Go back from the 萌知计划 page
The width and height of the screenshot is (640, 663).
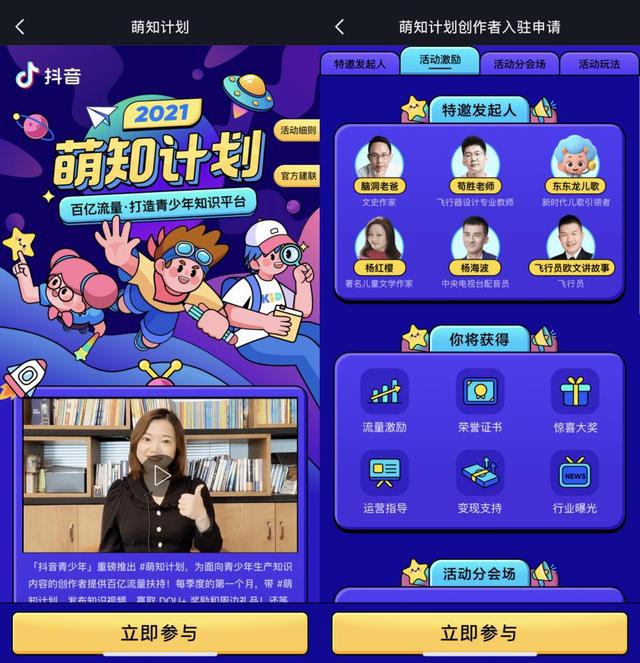(21, 27)
